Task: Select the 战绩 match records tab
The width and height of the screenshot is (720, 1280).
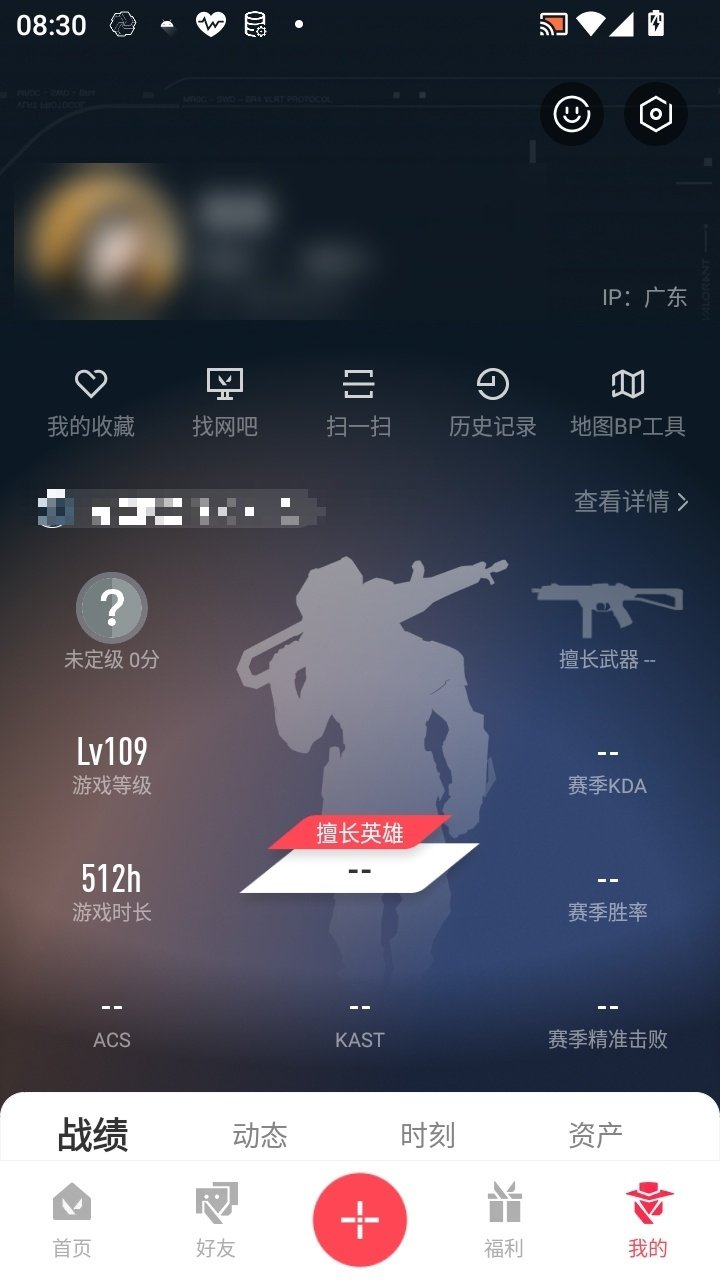Action: point(94,1133)
